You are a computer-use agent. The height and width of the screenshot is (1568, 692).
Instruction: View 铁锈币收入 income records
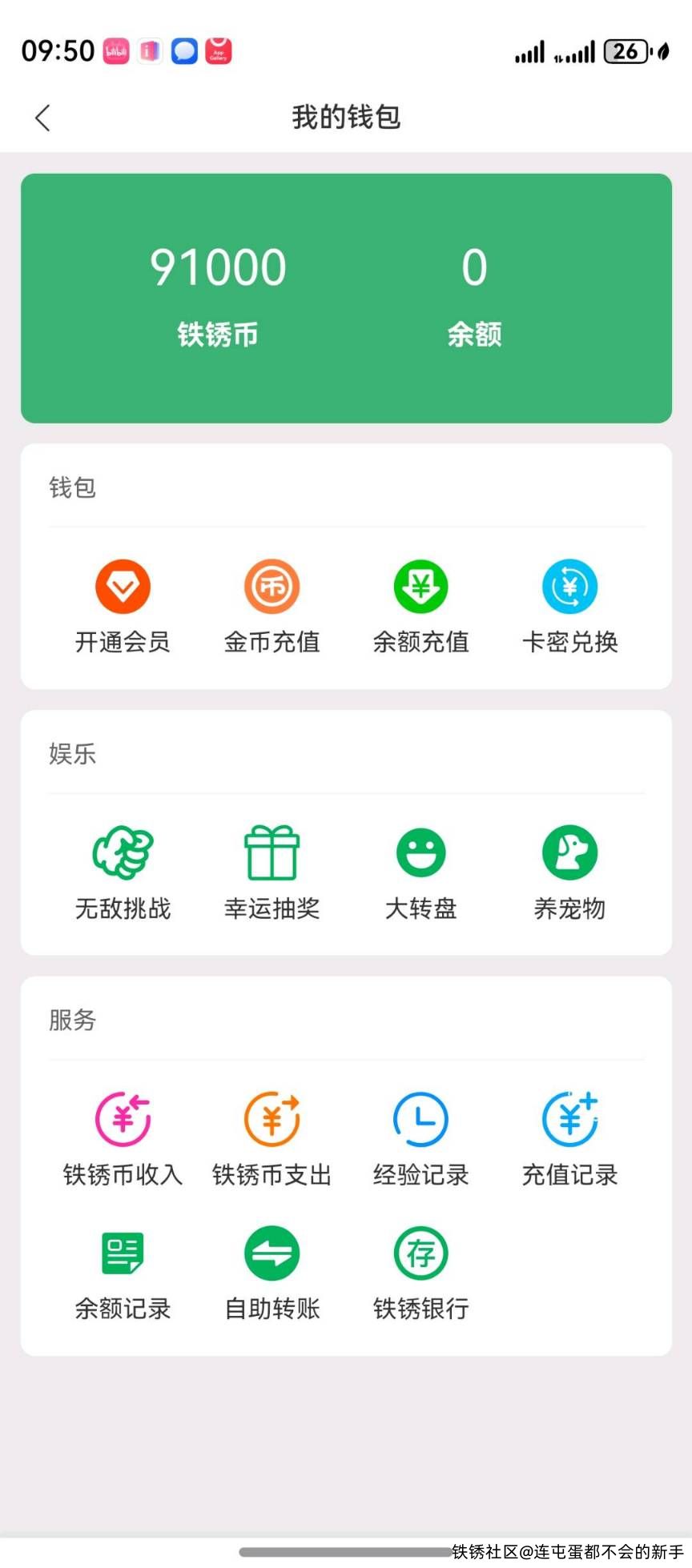pyautogui.click(x=123, y=1138)
